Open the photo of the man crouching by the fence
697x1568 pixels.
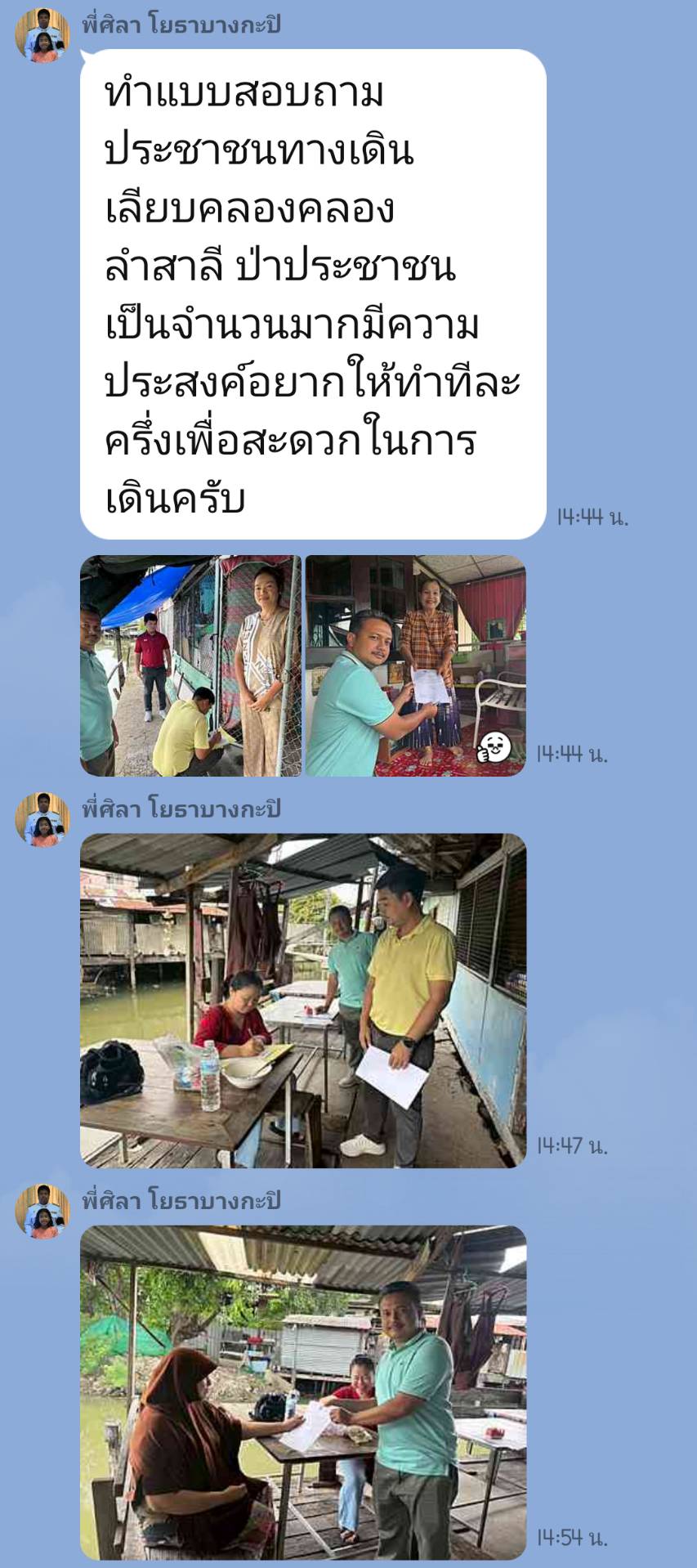coord(190,665)
